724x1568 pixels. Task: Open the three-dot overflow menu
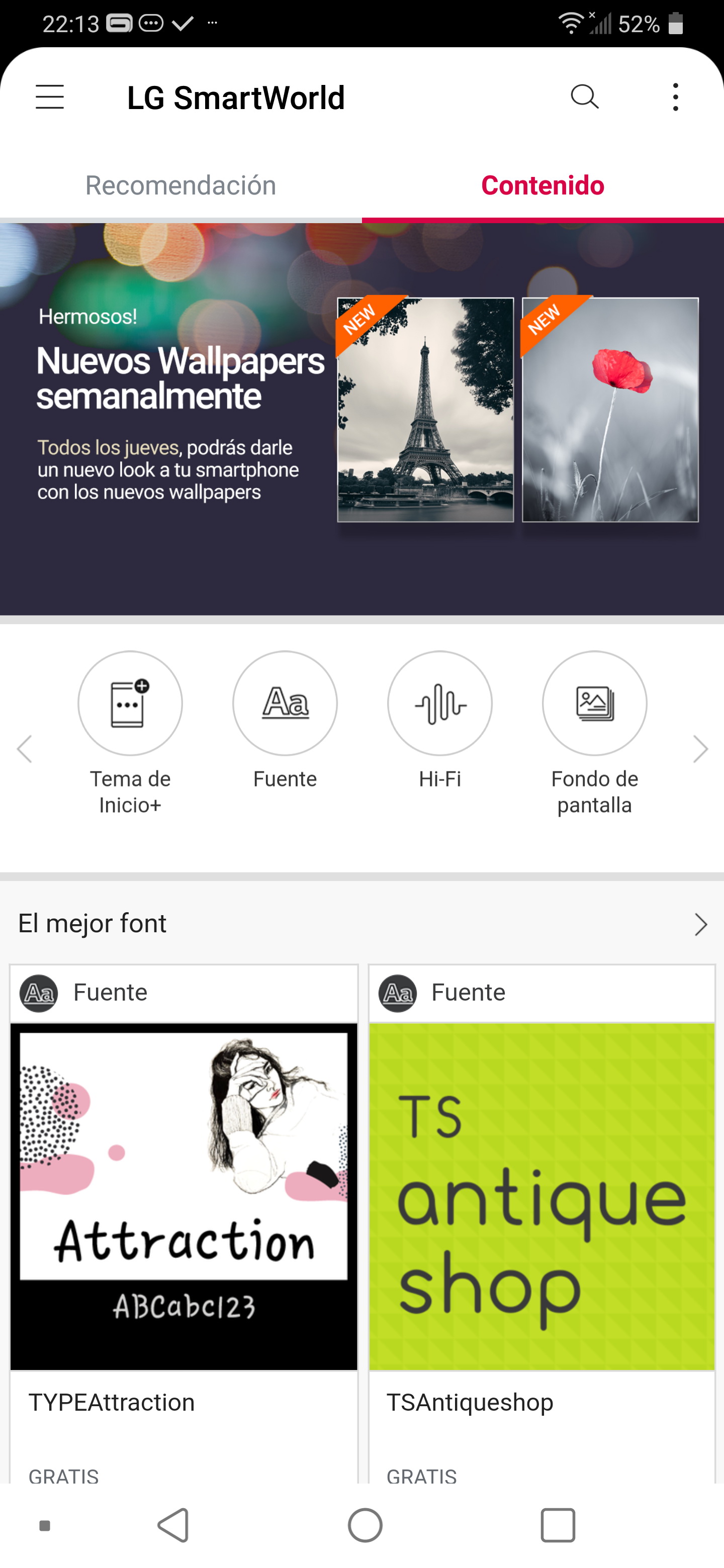[675, 97]
